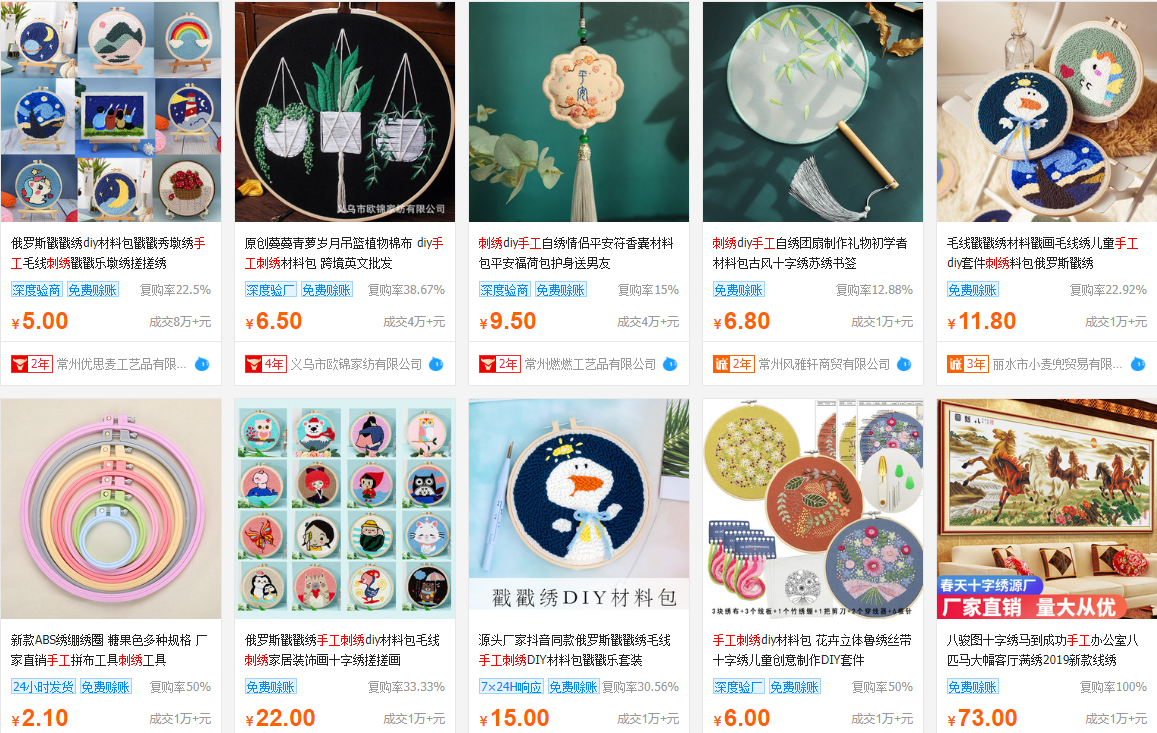Screen dimensions: 1157x733
Task: Visit shop 常州风雅轩商贸有限公司
Action: coord(824,364)
